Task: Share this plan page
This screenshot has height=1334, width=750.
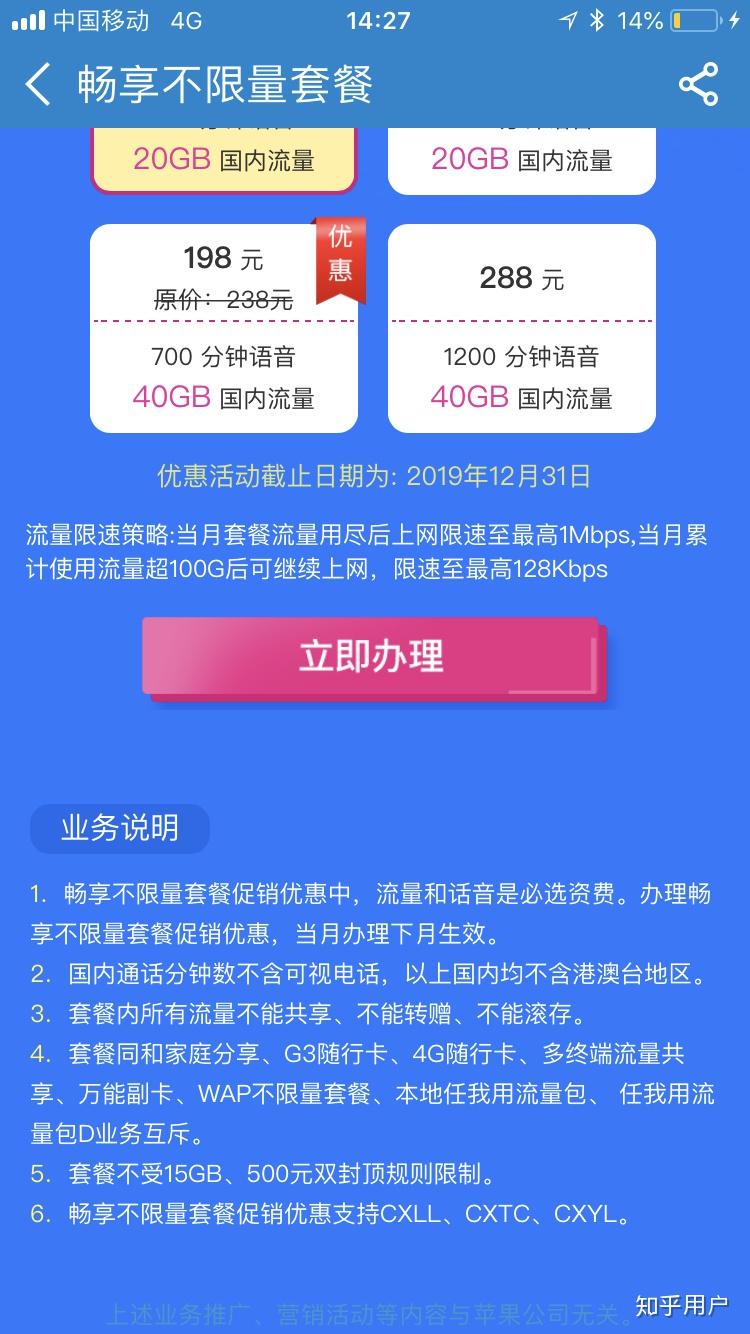Action: [x=698, y=85]
